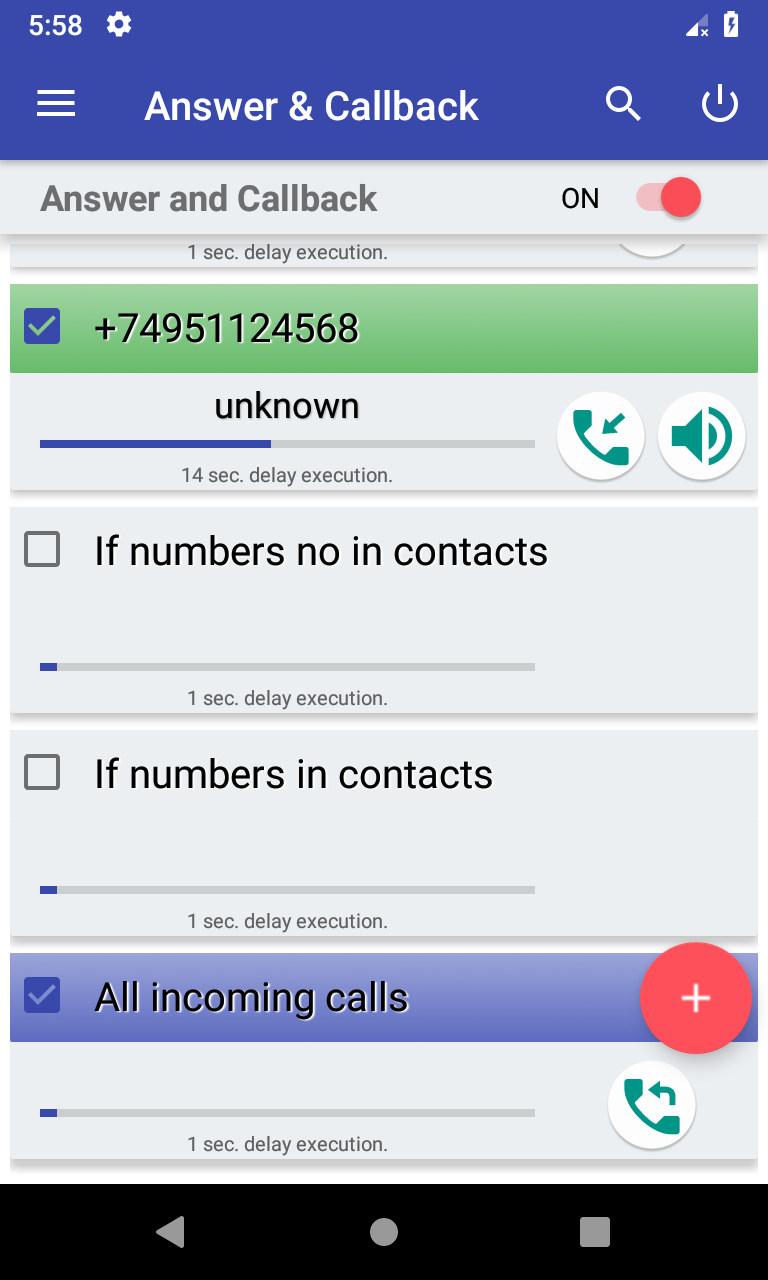Check the If numbers no in contacts box
This screenshot has height=1280, width=768.
42,549
